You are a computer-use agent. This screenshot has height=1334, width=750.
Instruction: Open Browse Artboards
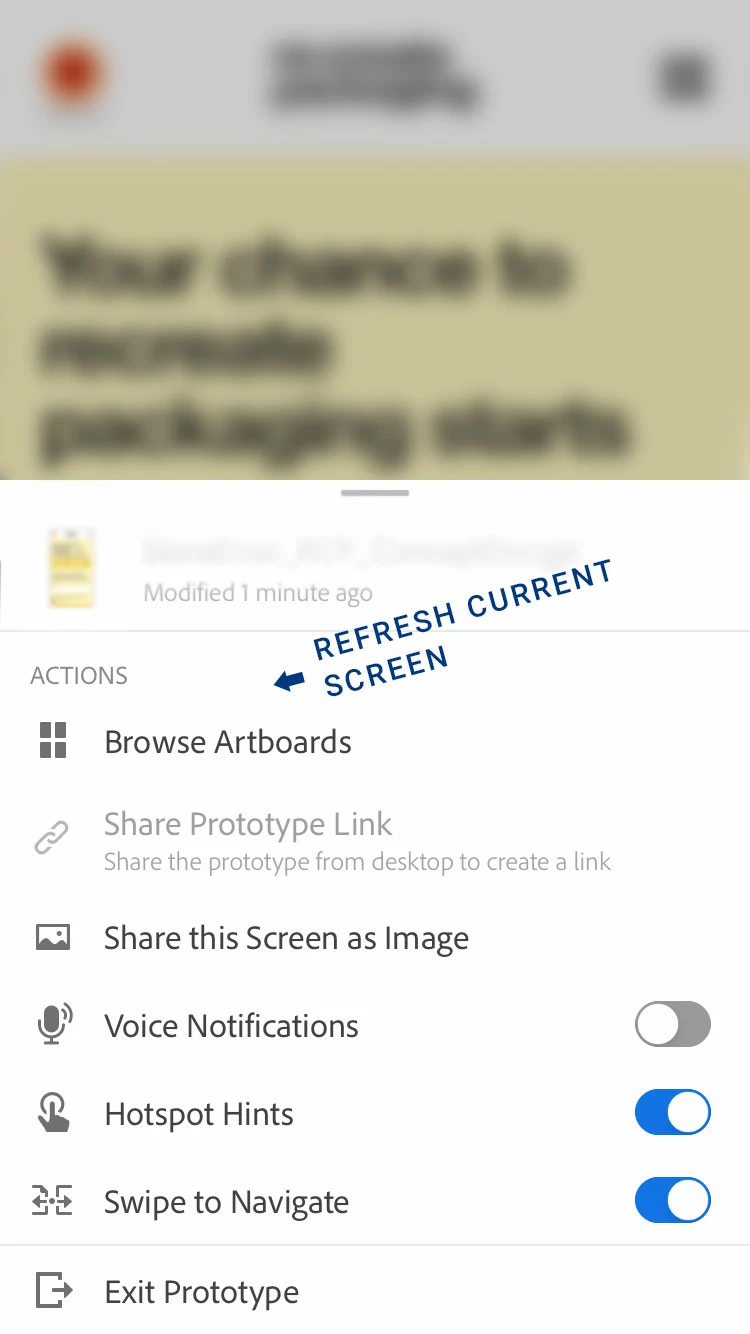click(228, 742)
